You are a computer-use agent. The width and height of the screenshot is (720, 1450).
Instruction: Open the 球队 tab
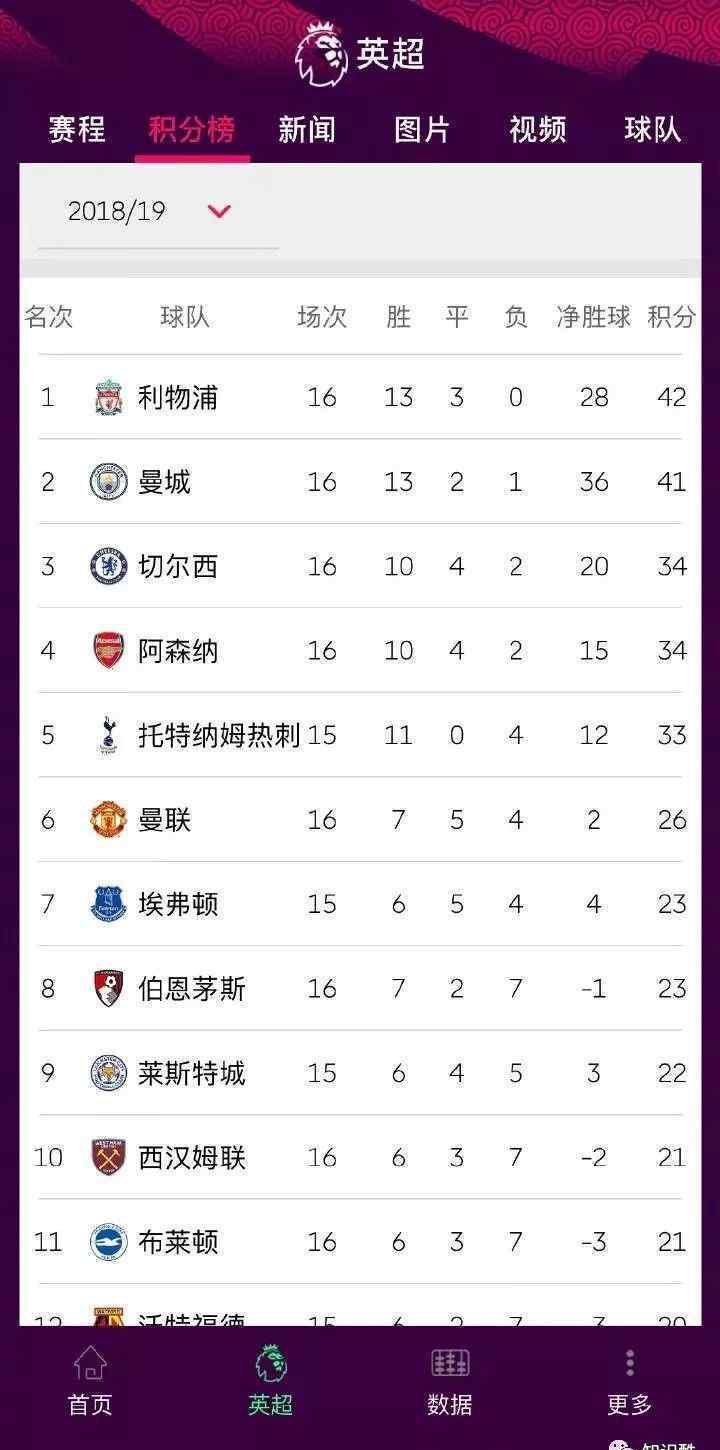point(653,129)
